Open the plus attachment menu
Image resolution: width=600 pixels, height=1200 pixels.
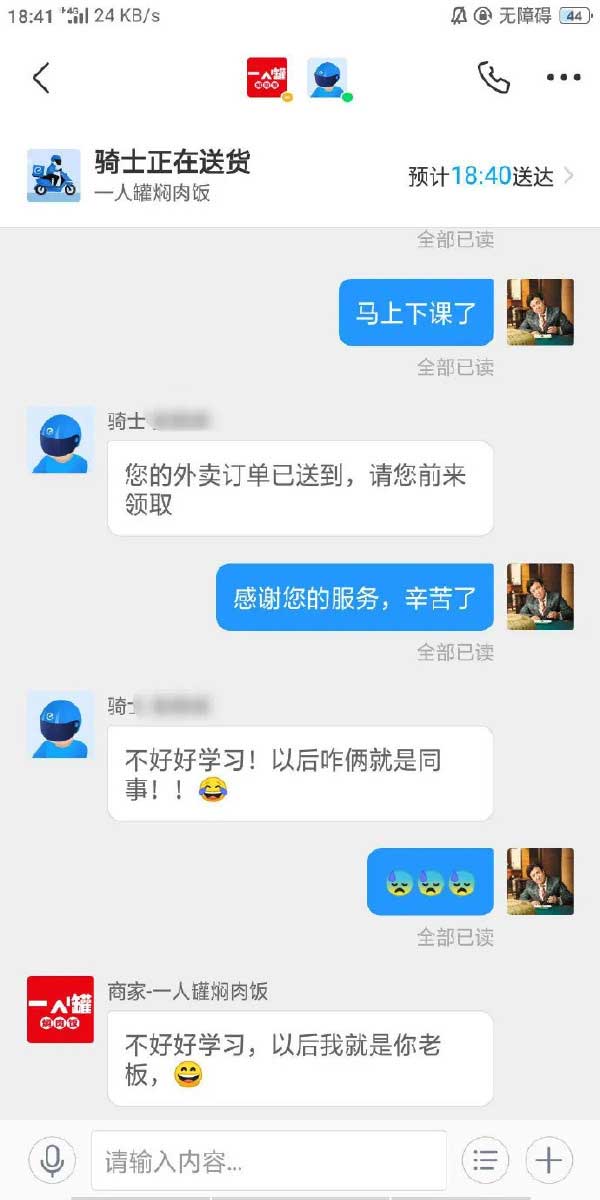[x=549, y=1160]
